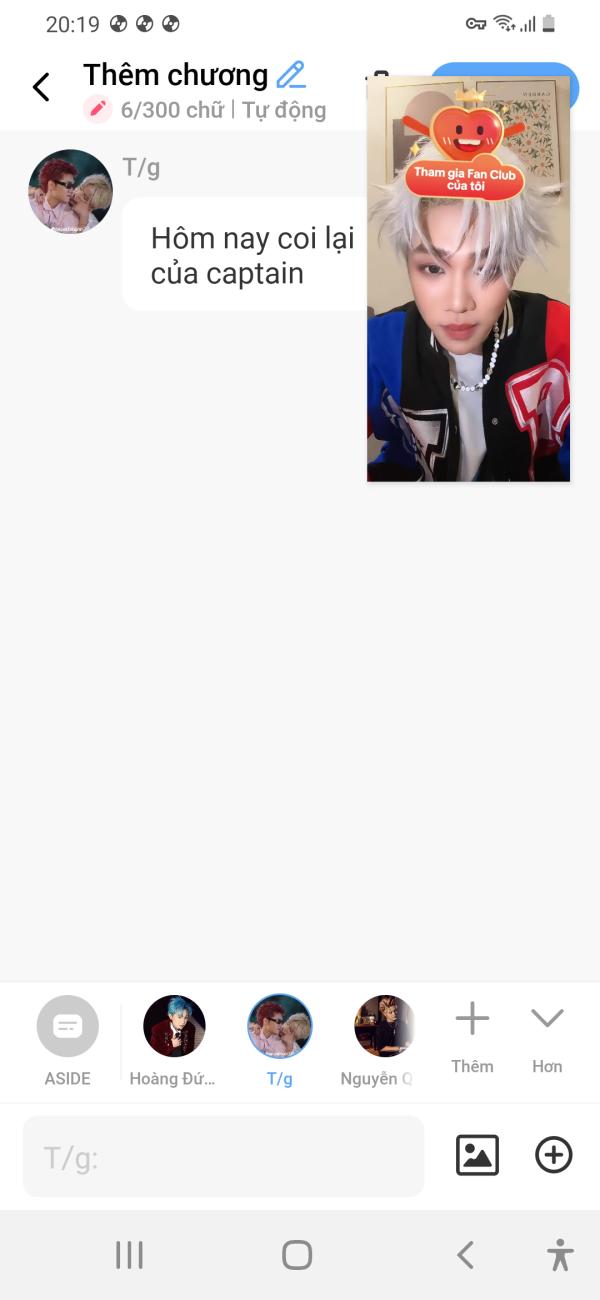This screenshot has width=600, height=1300.
Task: Edit the chapter title with the pencil icon
Action: pos(291,75)
